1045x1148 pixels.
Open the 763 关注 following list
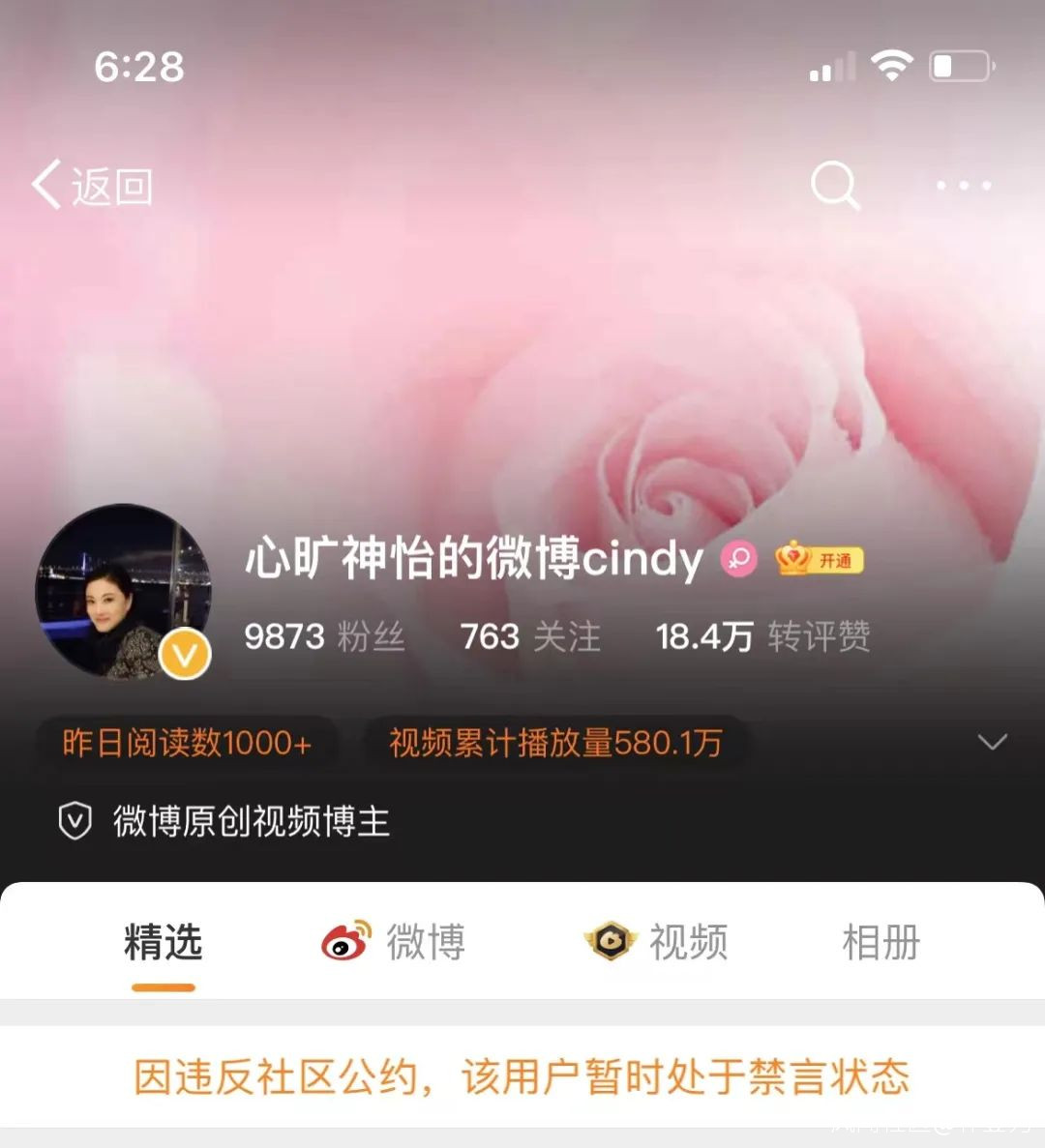530,636
